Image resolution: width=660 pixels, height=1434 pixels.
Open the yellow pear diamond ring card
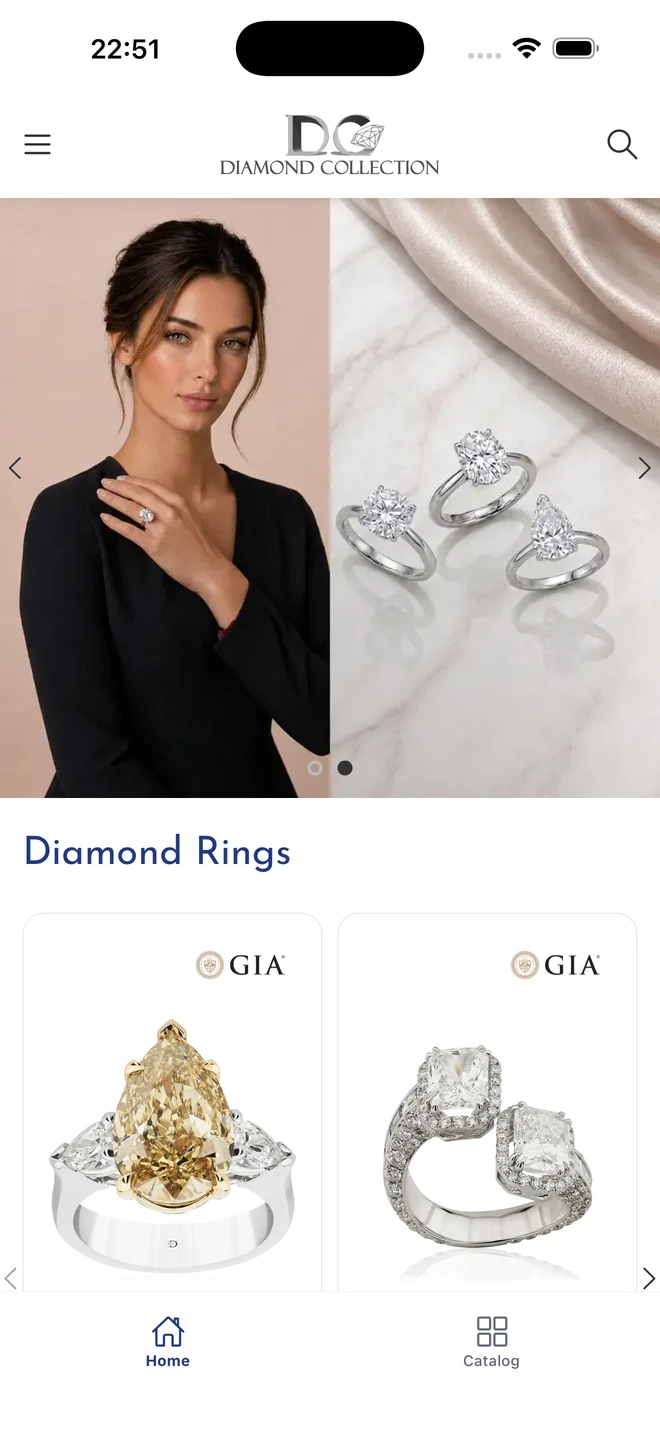[x=173, y=1102]
